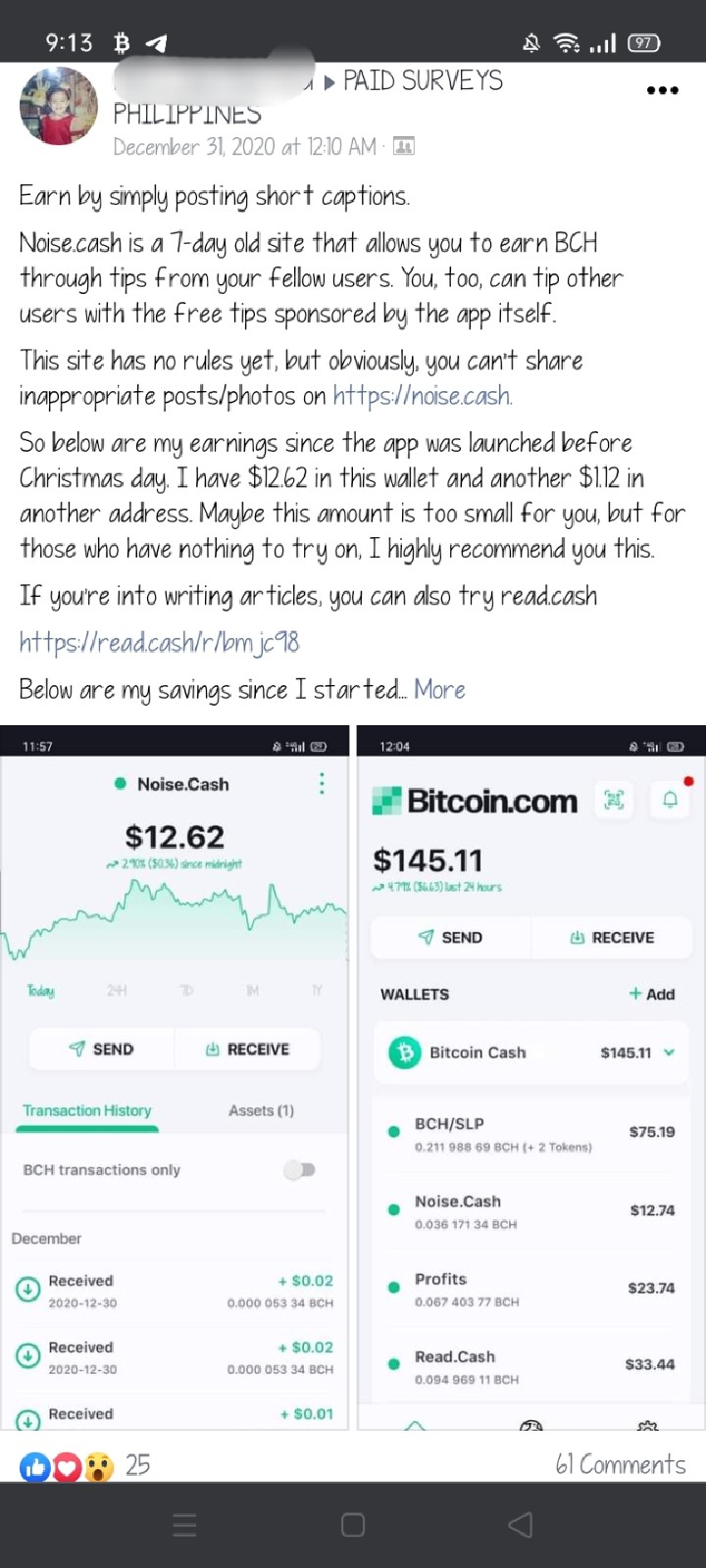Open the 61 Comments
Image resolution: width=706 pixels, height=1568 pixels.
click(621, 1465)
